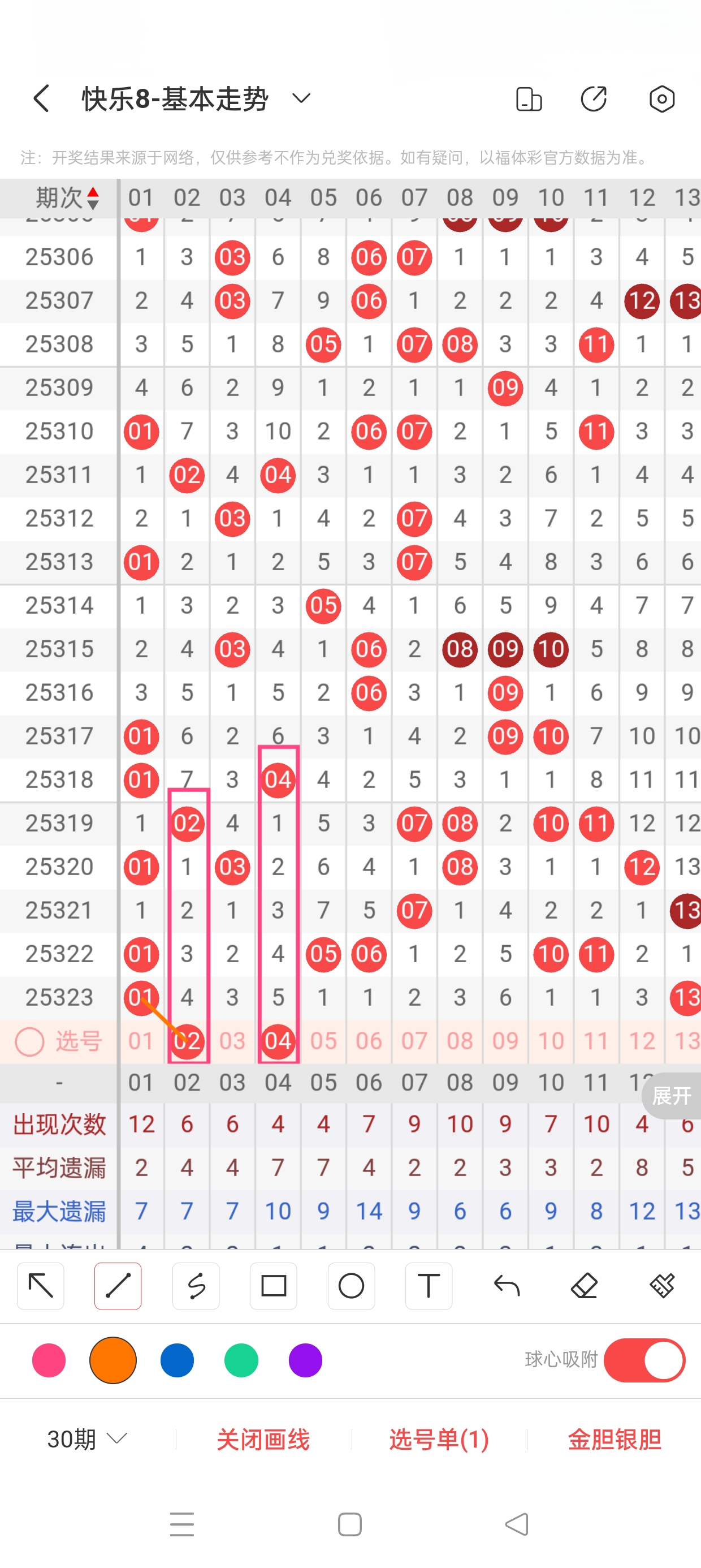Select the rectangle drawing tool
701x1568 pixels.
coord(273,1286)
